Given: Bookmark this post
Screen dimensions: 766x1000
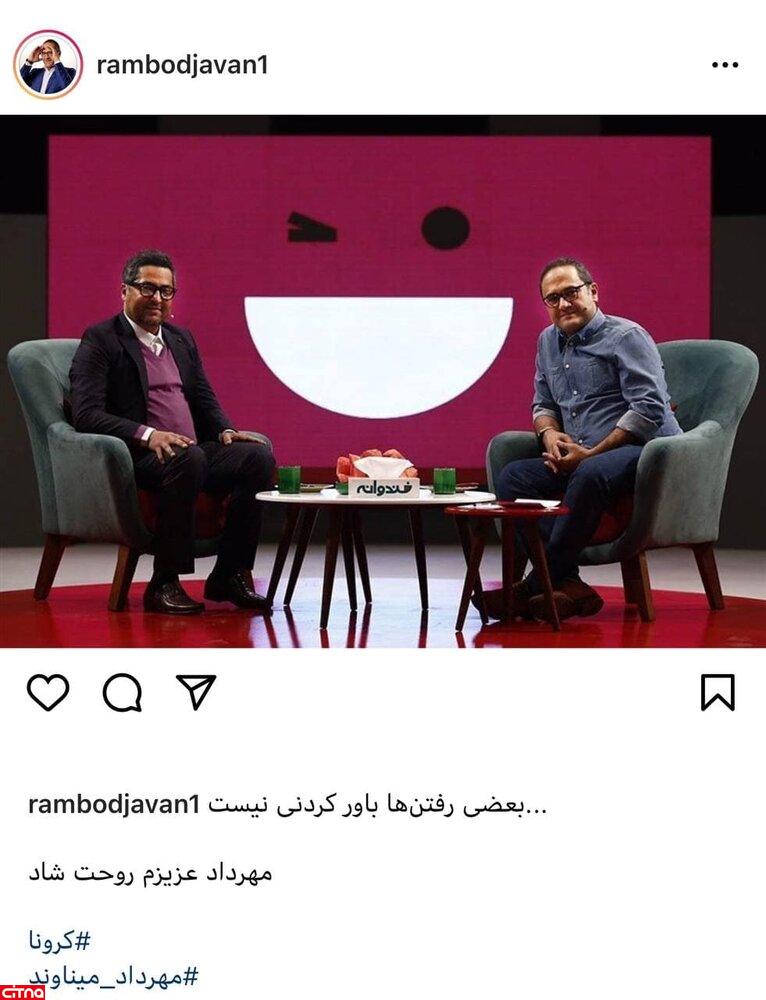Looking at the screenshot, I should tap(717, 692).
